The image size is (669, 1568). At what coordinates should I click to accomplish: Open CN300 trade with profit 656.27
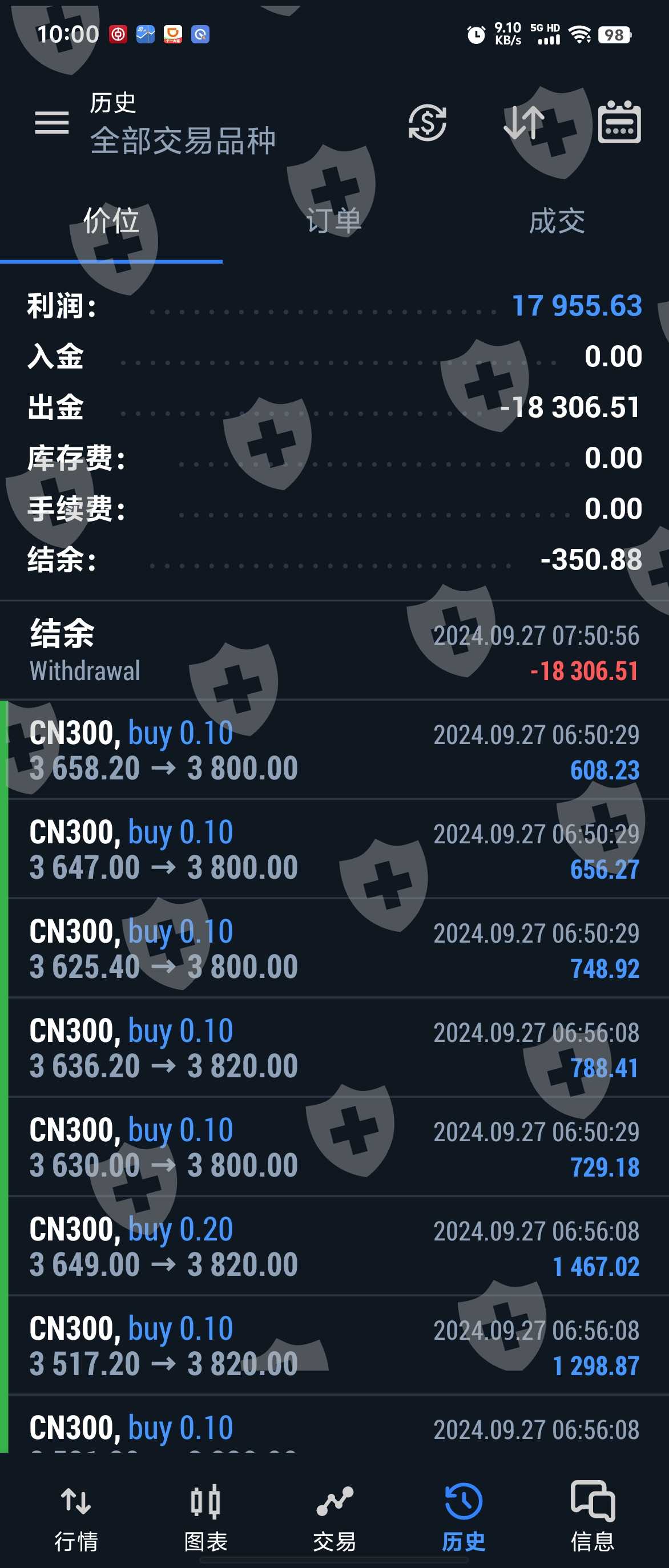click(334, 850)
